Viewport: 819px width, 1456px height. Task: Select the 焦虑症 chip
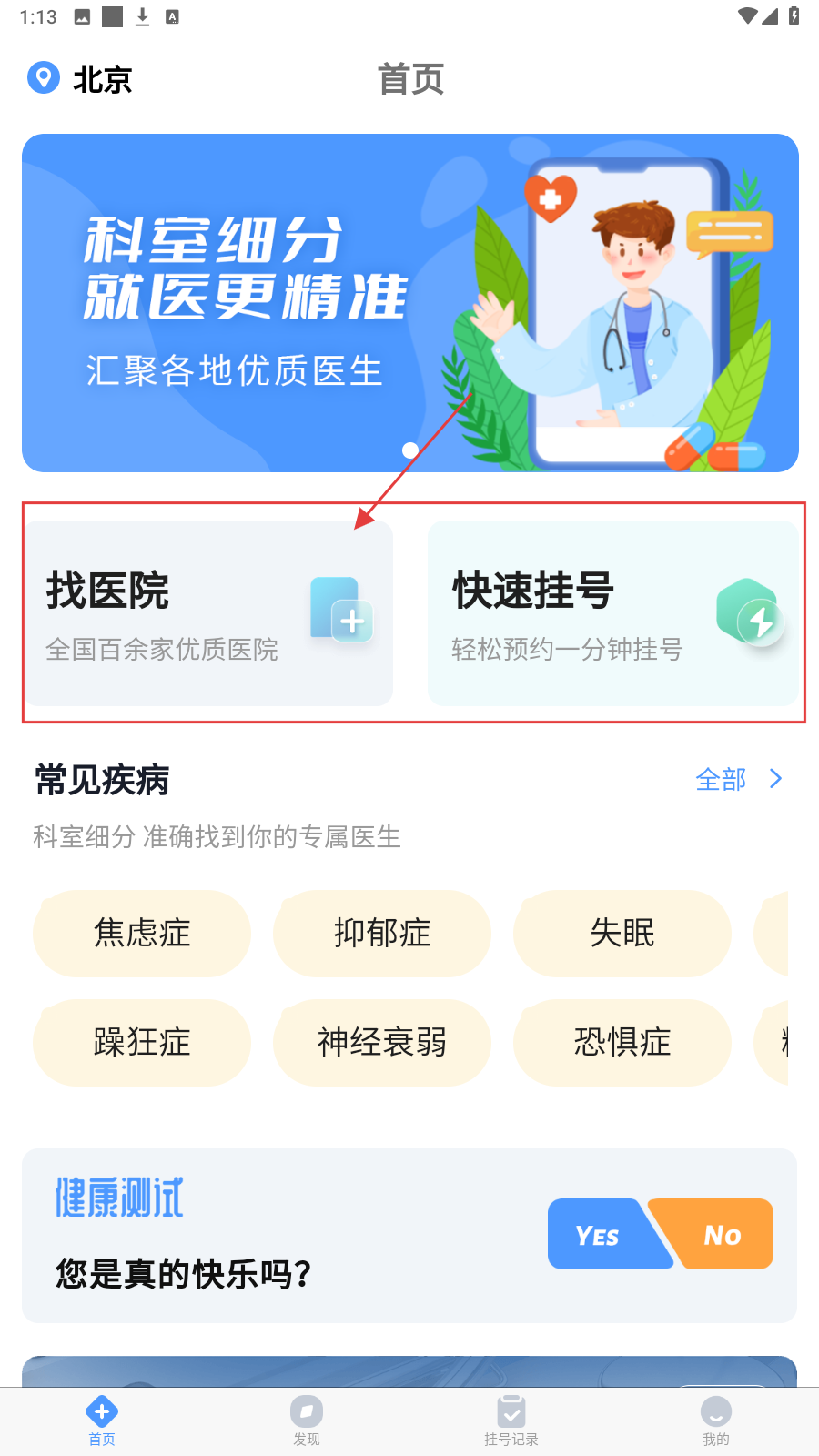pos(142,934)
